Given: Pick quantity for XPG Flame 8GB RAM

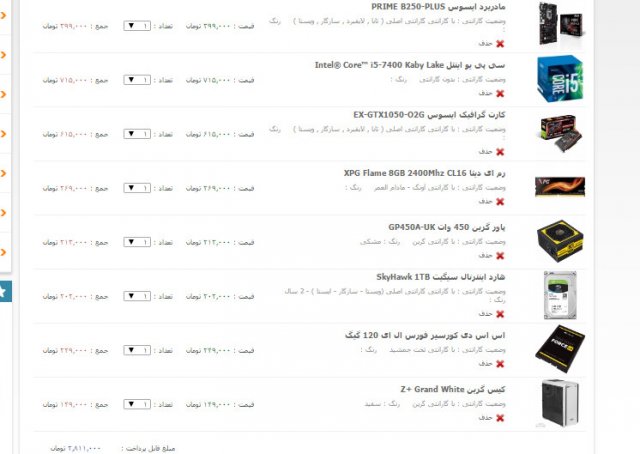Looking at the screenshot, I should coord(138,187).
